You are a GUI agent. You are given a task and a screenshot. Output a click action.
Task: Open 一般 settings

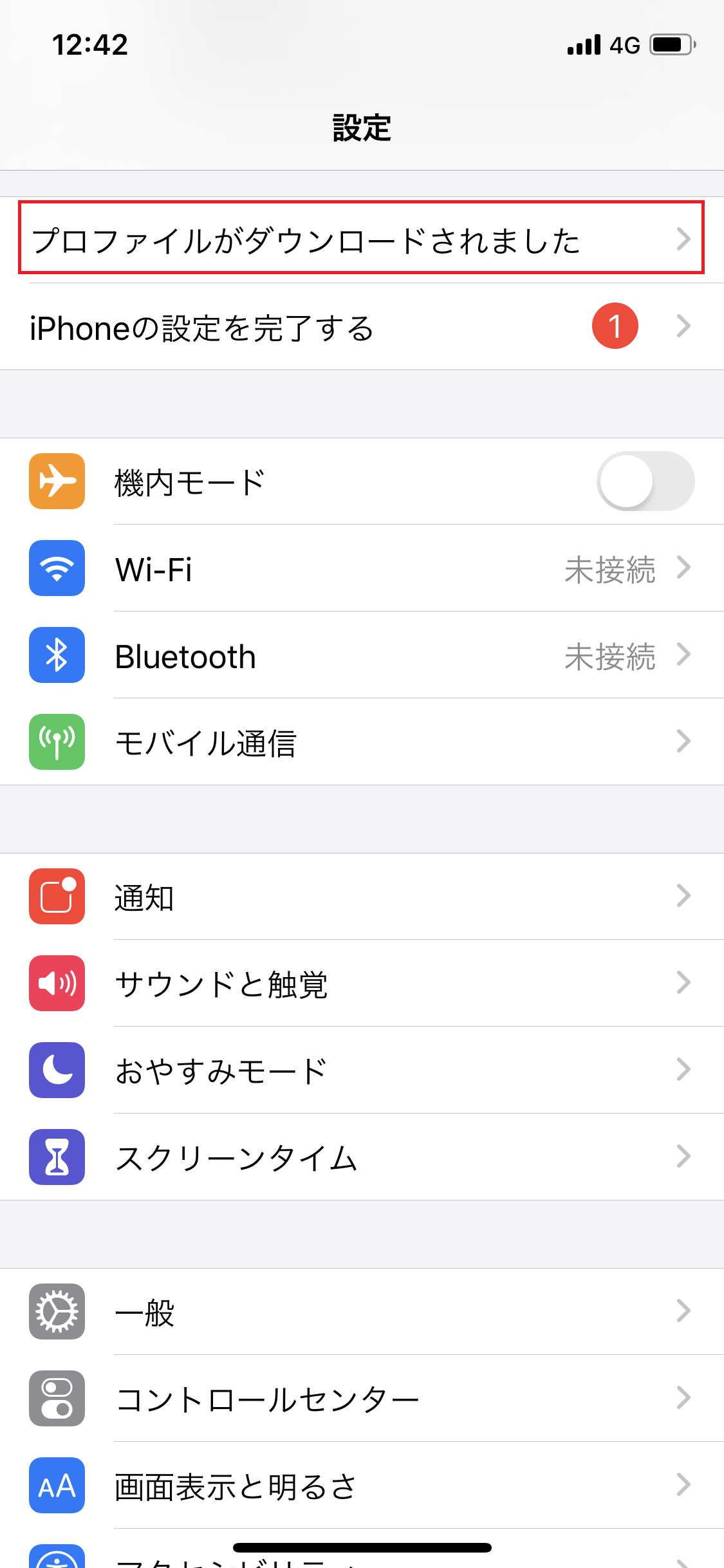tap(362, 1312)
